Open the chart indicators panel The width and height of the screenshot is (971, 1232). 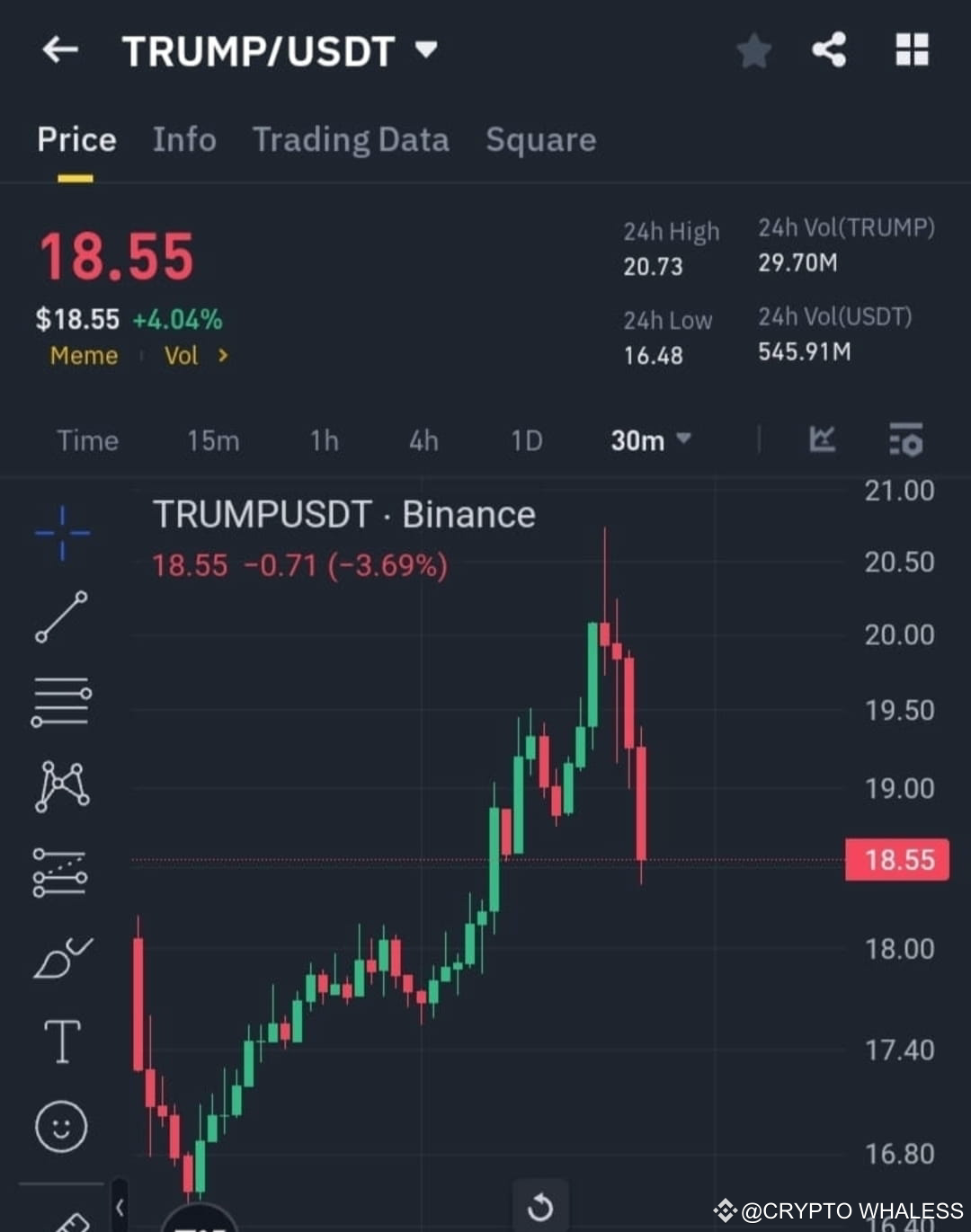[x=821, y=440]
